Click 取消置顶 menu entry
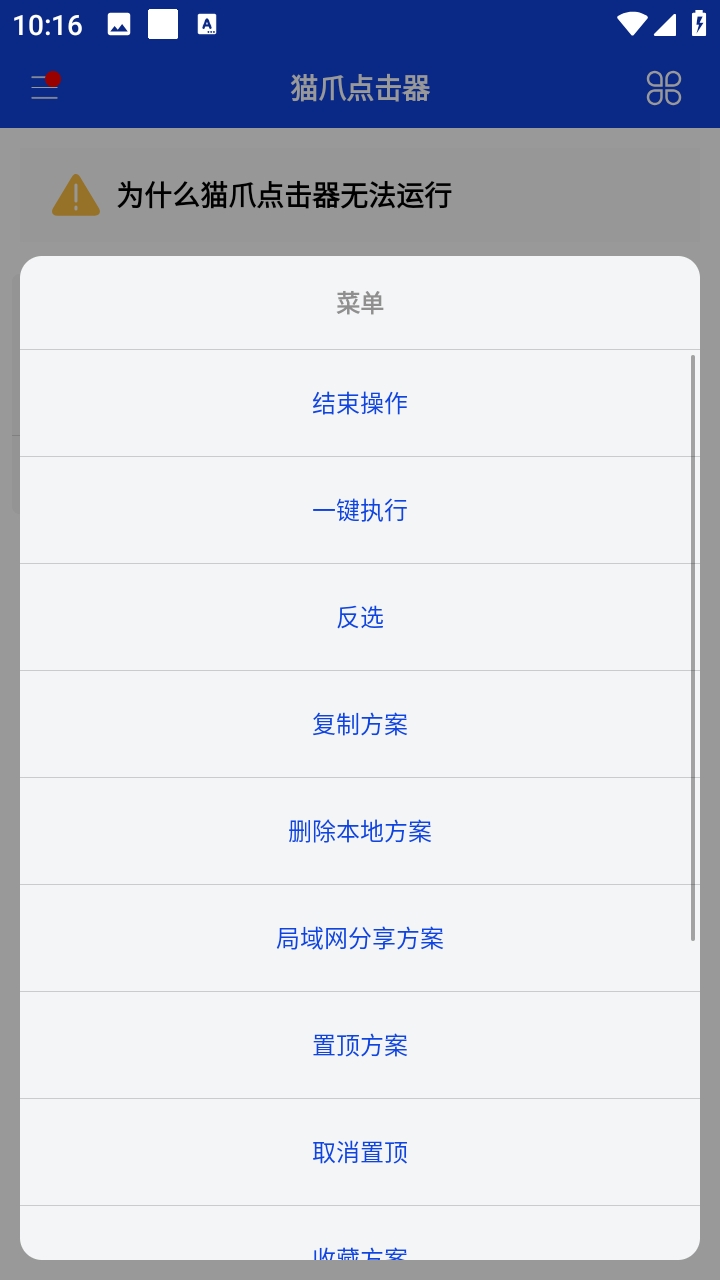The height and width of the screenshot is (1280, 720). [x=360, y=1152]
